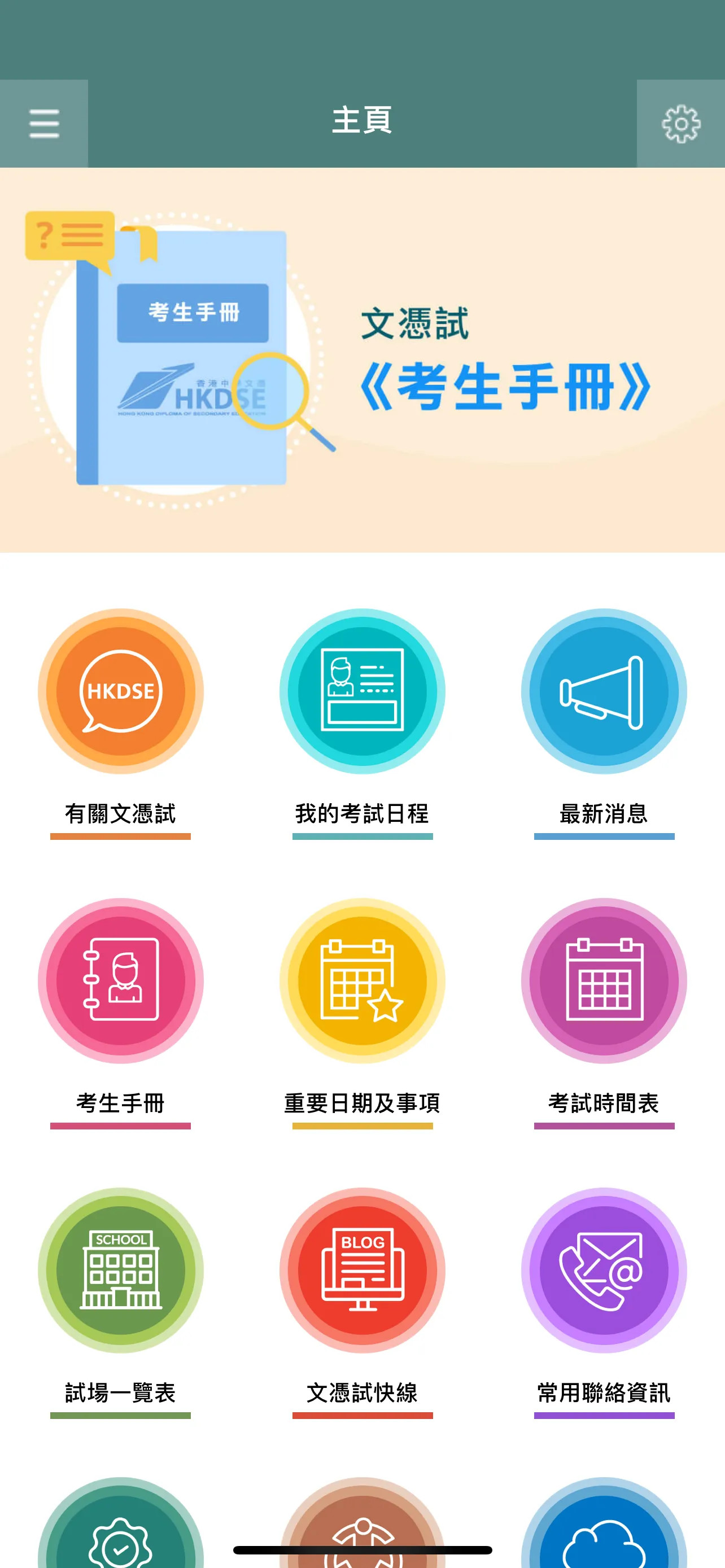Open the hamburger navigation menu
The width and height of the screenshot is (725, 1568).
[43, 122]
